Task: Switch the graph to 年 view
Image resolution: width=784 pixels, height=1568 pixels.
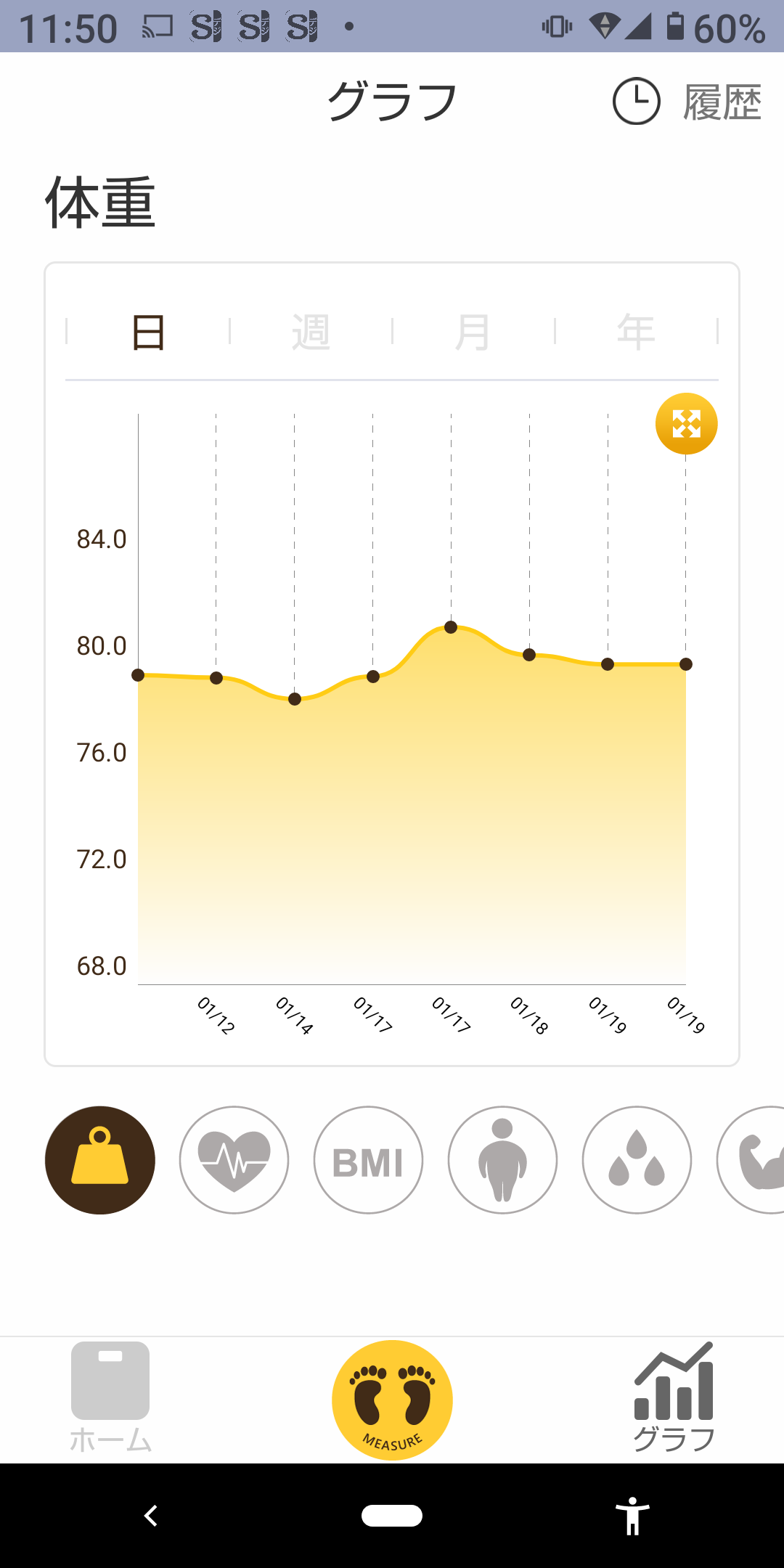Action: point(636,332)
